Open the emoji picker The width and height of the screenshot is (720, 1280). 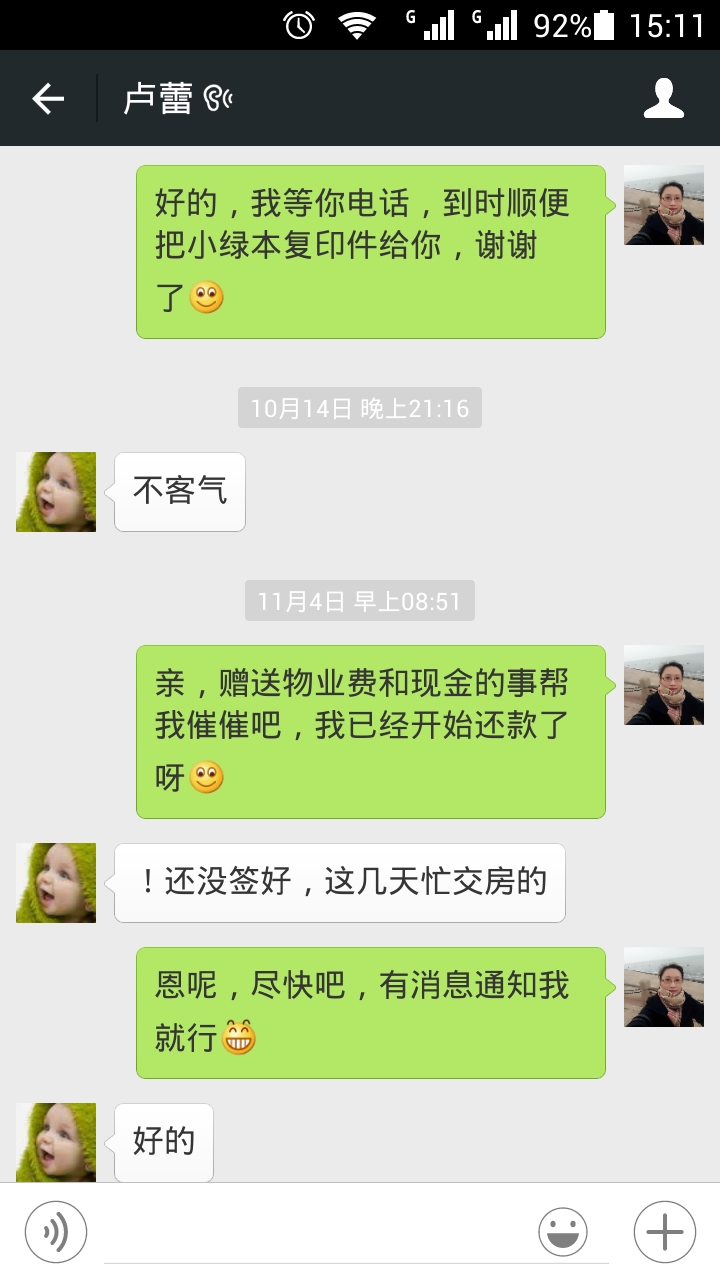pos(563,1231)
